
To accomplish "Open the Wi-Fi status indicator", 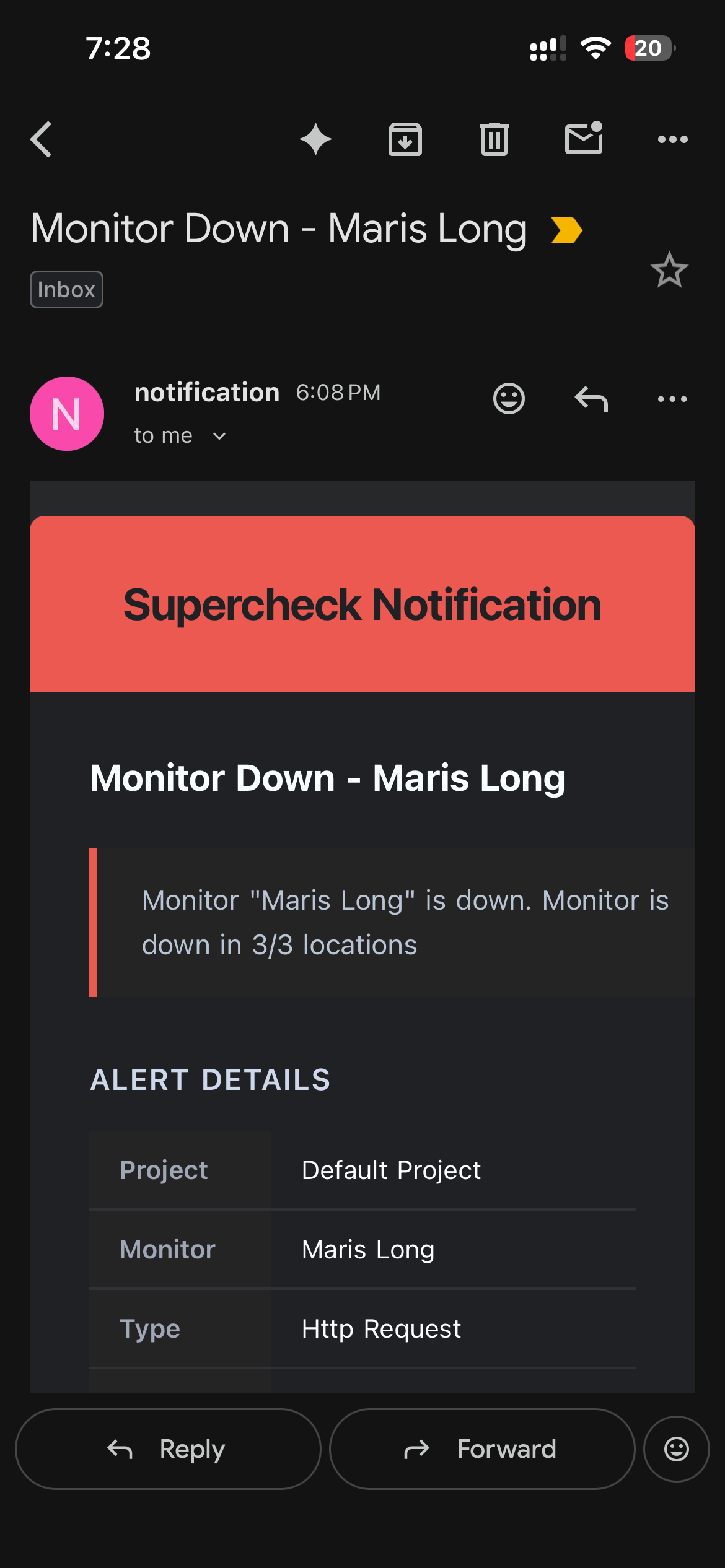I will click(x=594, y=48).
